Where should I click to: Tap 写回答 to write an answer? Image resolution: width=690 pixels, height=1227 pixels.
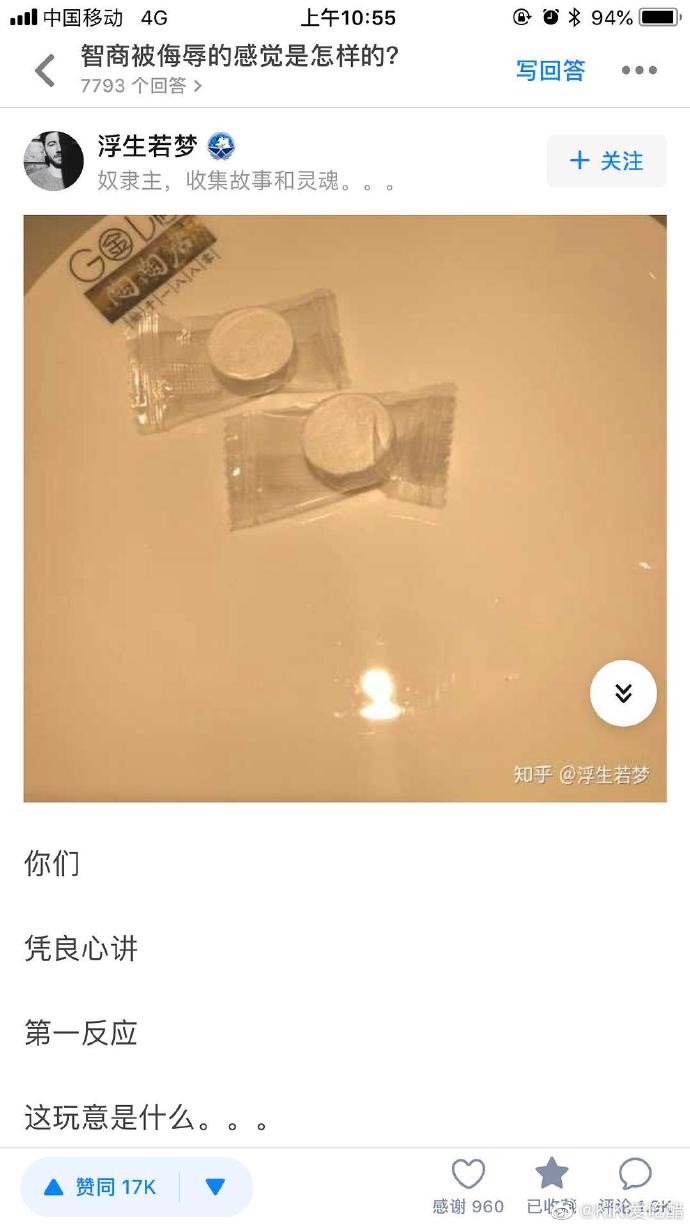click(x=550, y=70)
